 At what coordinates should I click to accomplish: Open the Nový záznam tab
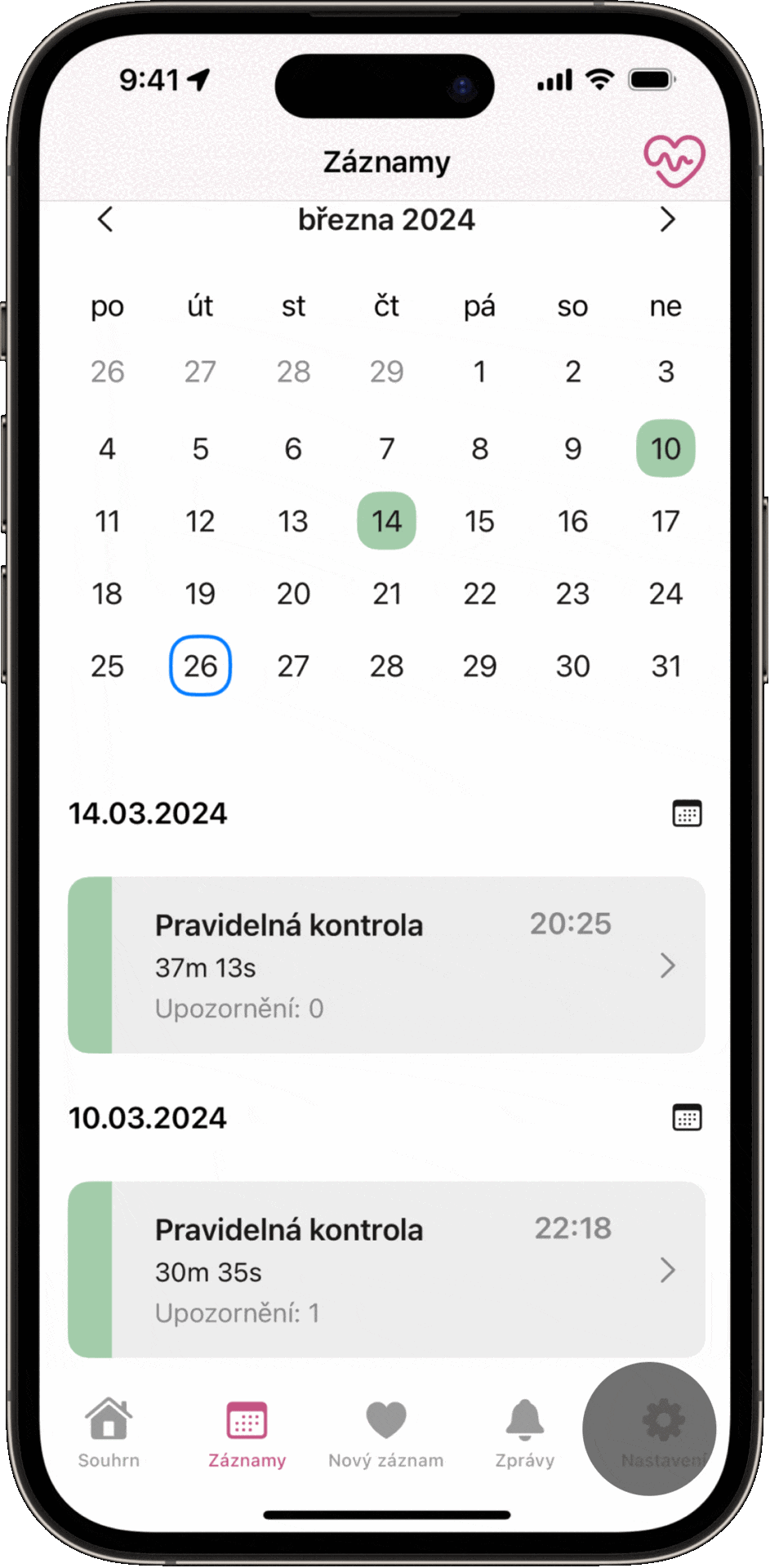coord(386,1432)
